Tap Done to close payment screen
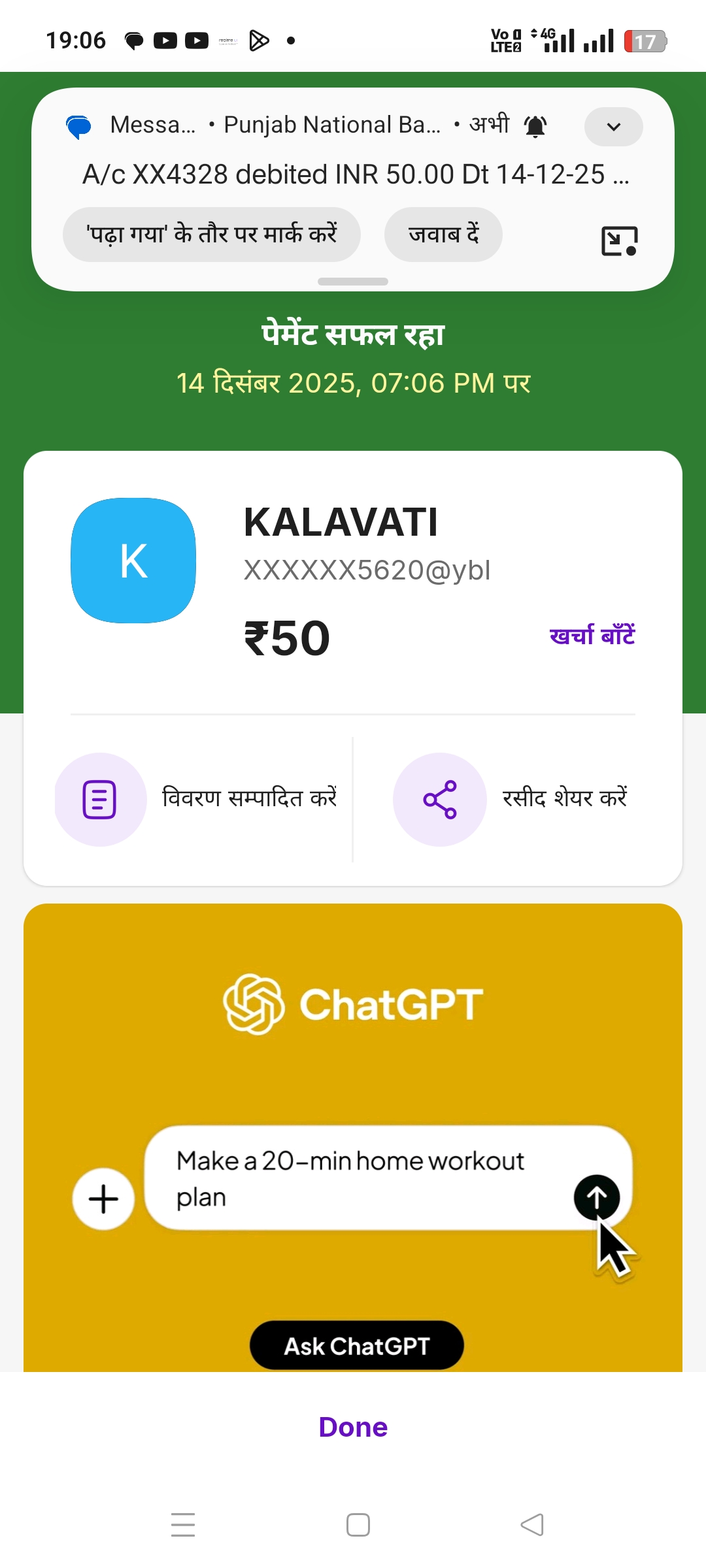 pyautogui.click(x=353, y=1427)
